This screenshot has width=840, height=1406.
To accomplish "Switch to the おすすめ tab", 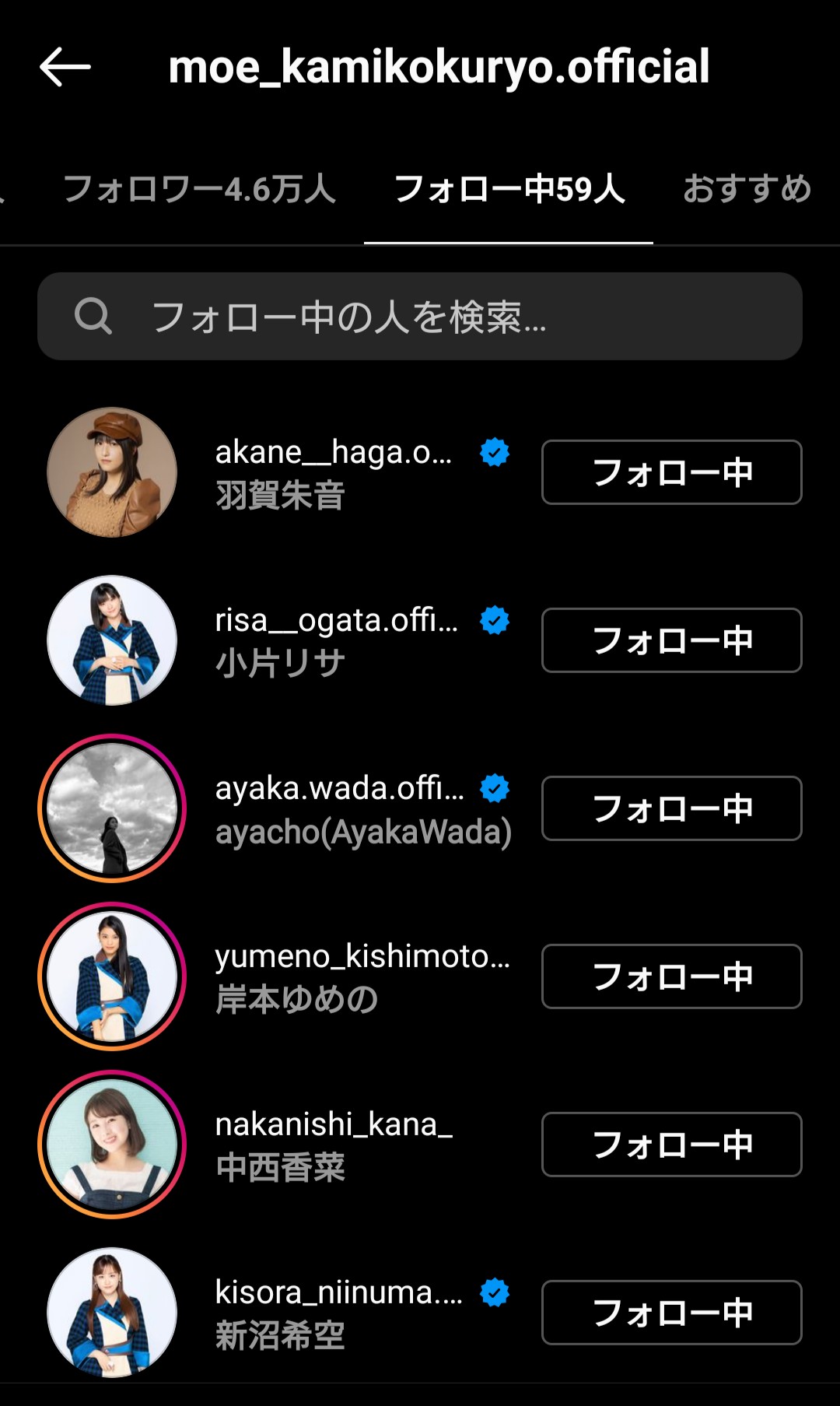I will 747,189.
